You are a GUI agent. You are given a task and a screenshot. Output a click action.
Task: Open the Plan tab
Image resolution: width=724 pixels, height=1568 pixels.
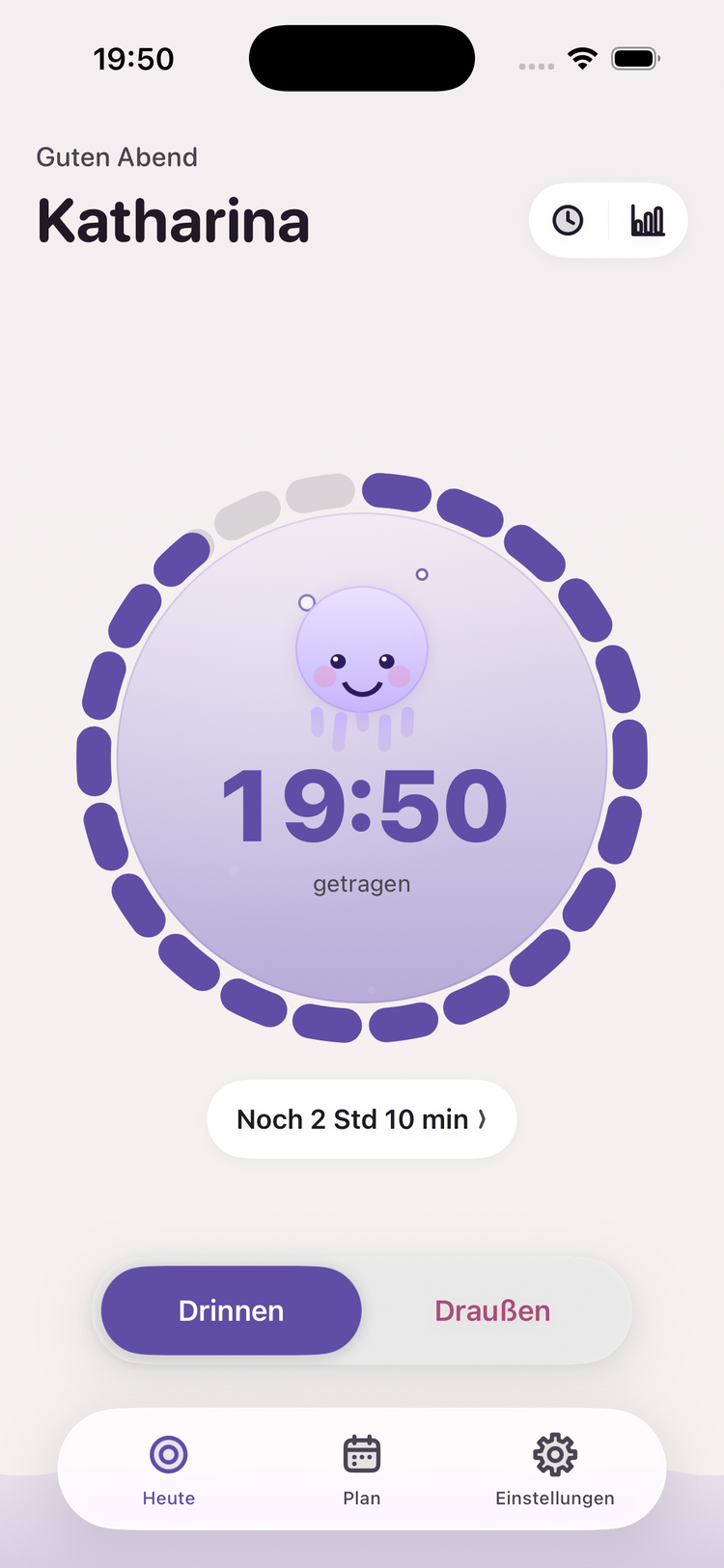[x=362, y=1471]
